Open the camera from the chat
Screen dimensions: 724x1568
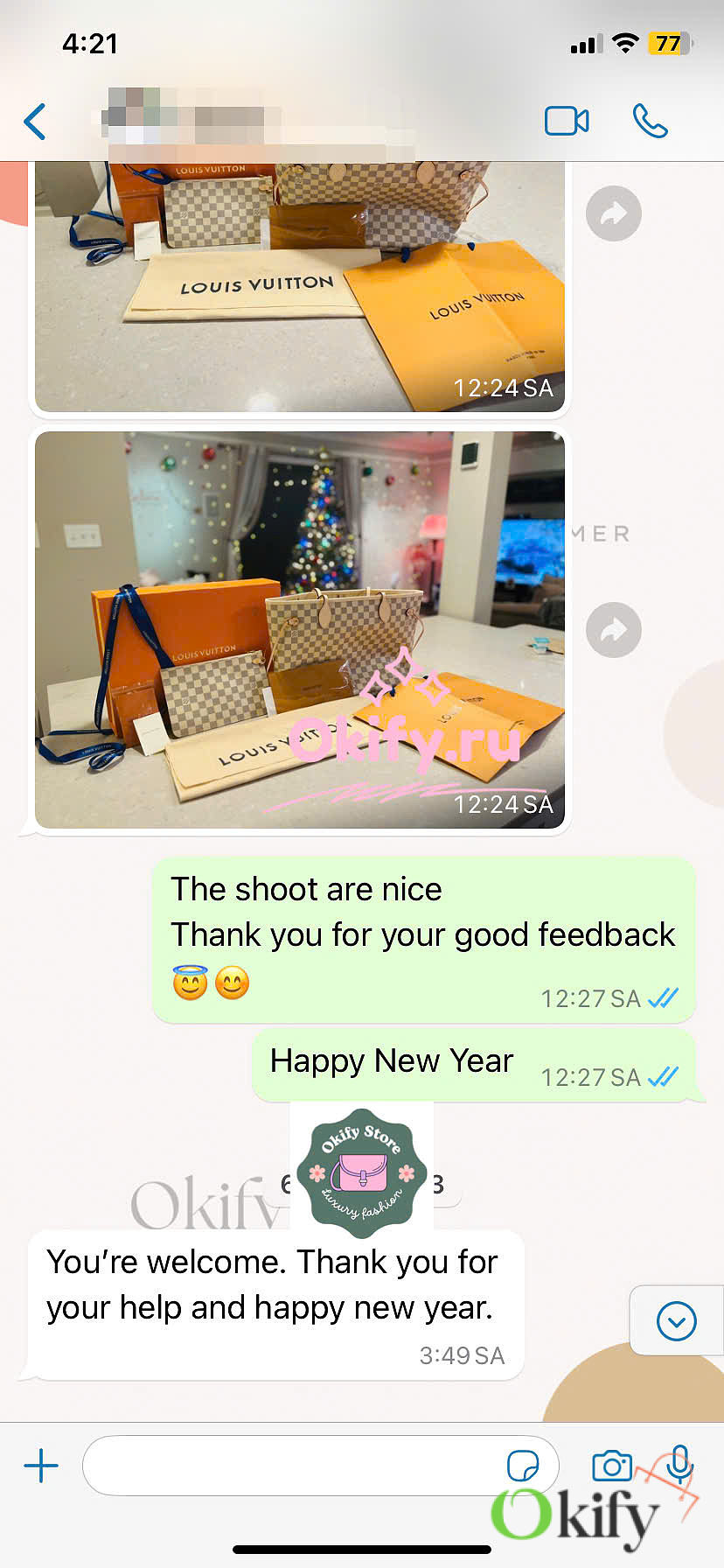[x=612, y=1465]
